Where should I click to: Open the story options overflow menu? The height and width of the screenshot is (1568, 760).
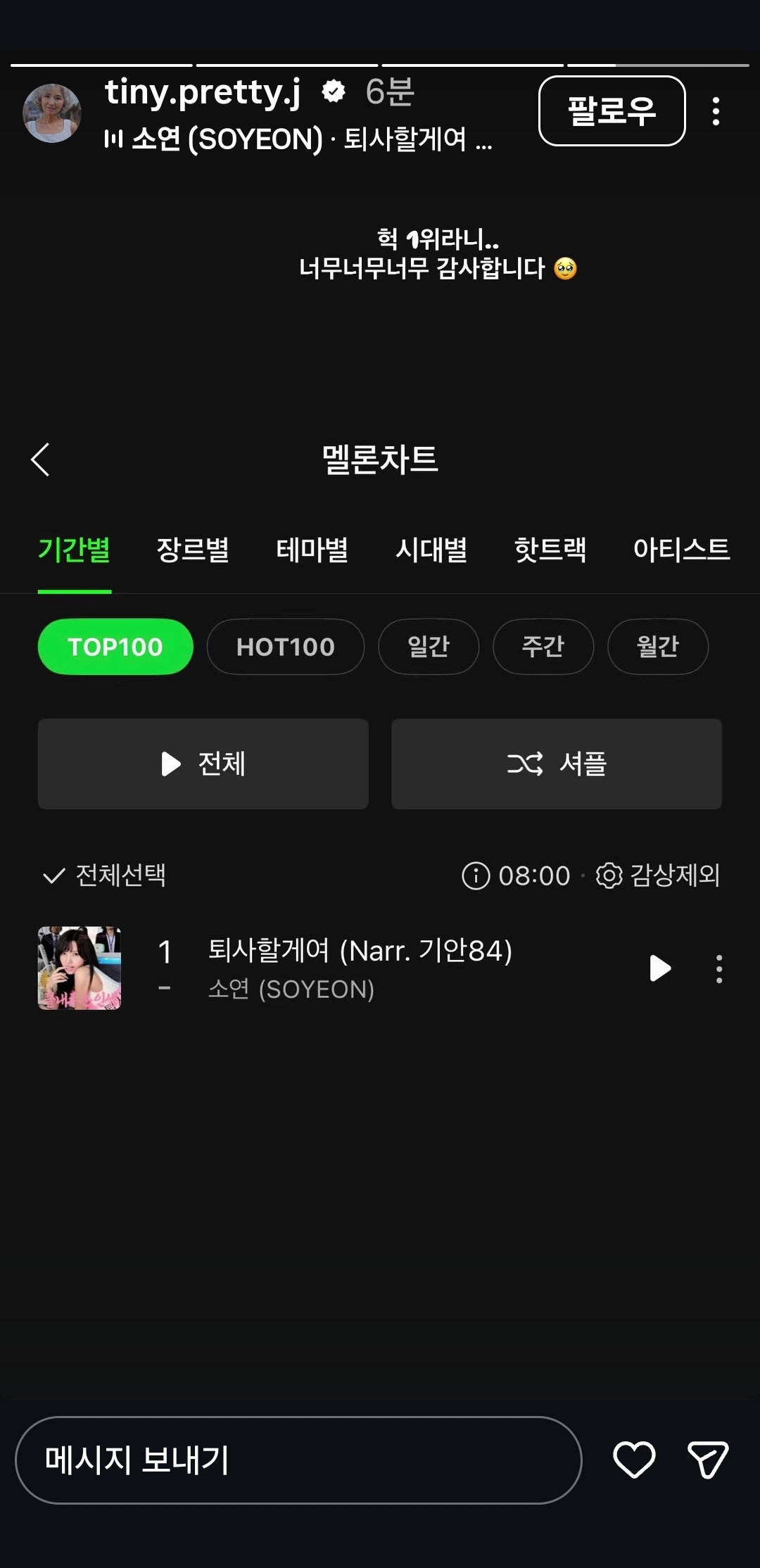pos(716,111)
